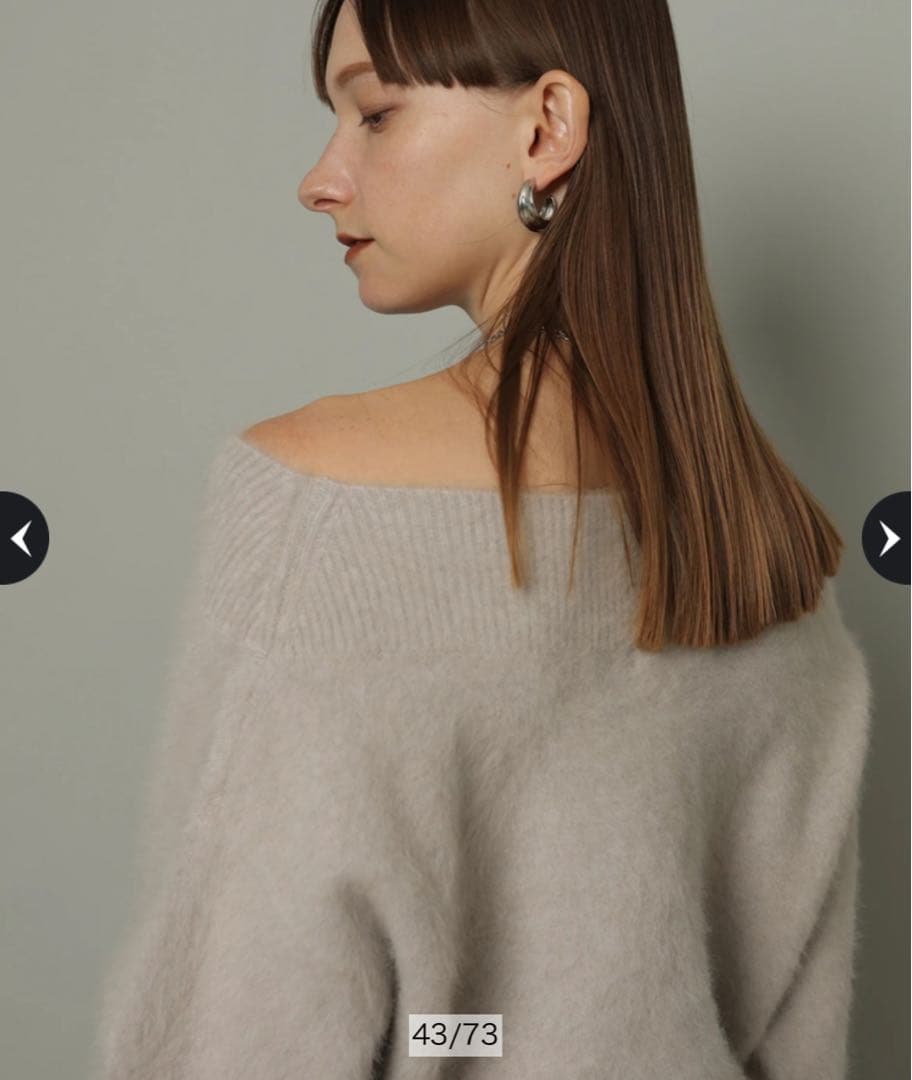Viewport: 912px width, 1080px height.
Task: Show the next product photo
Action: [888, 539]
